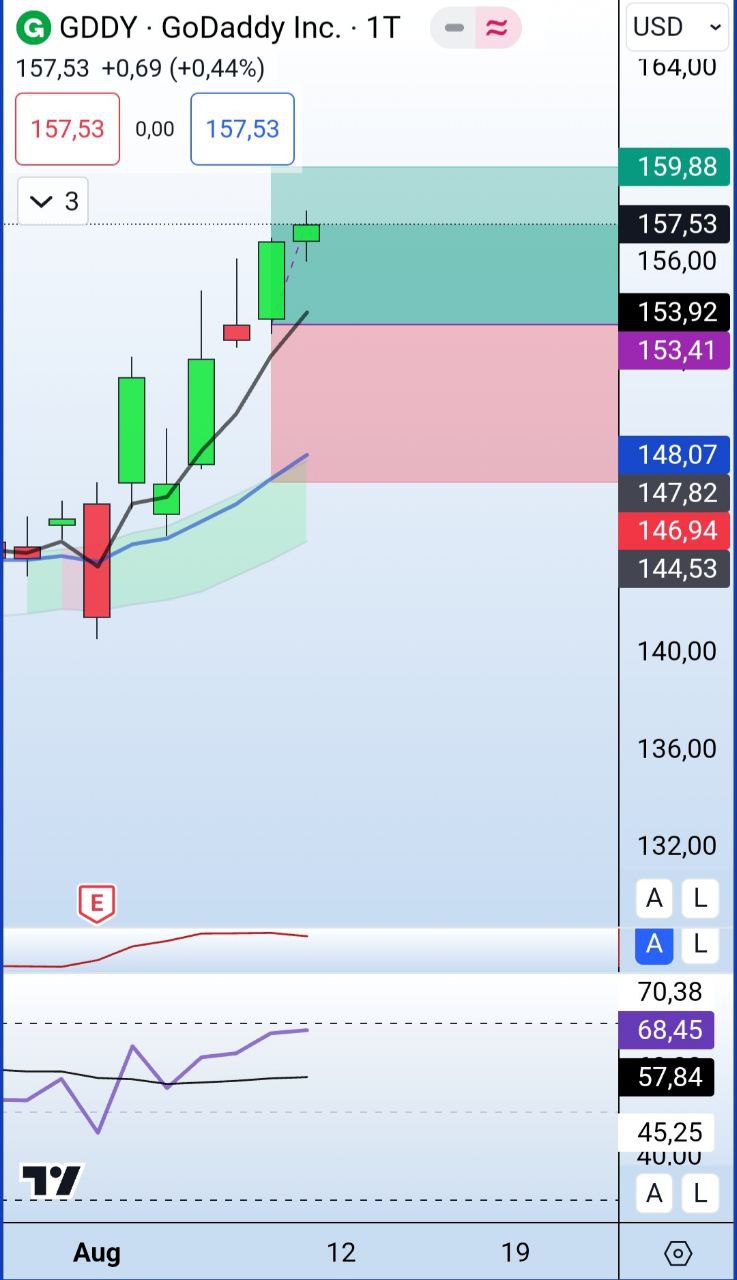Tap the red 157,53 sell button
The height and width of the screenshot is (1280, 737).
tap(67, 129)
